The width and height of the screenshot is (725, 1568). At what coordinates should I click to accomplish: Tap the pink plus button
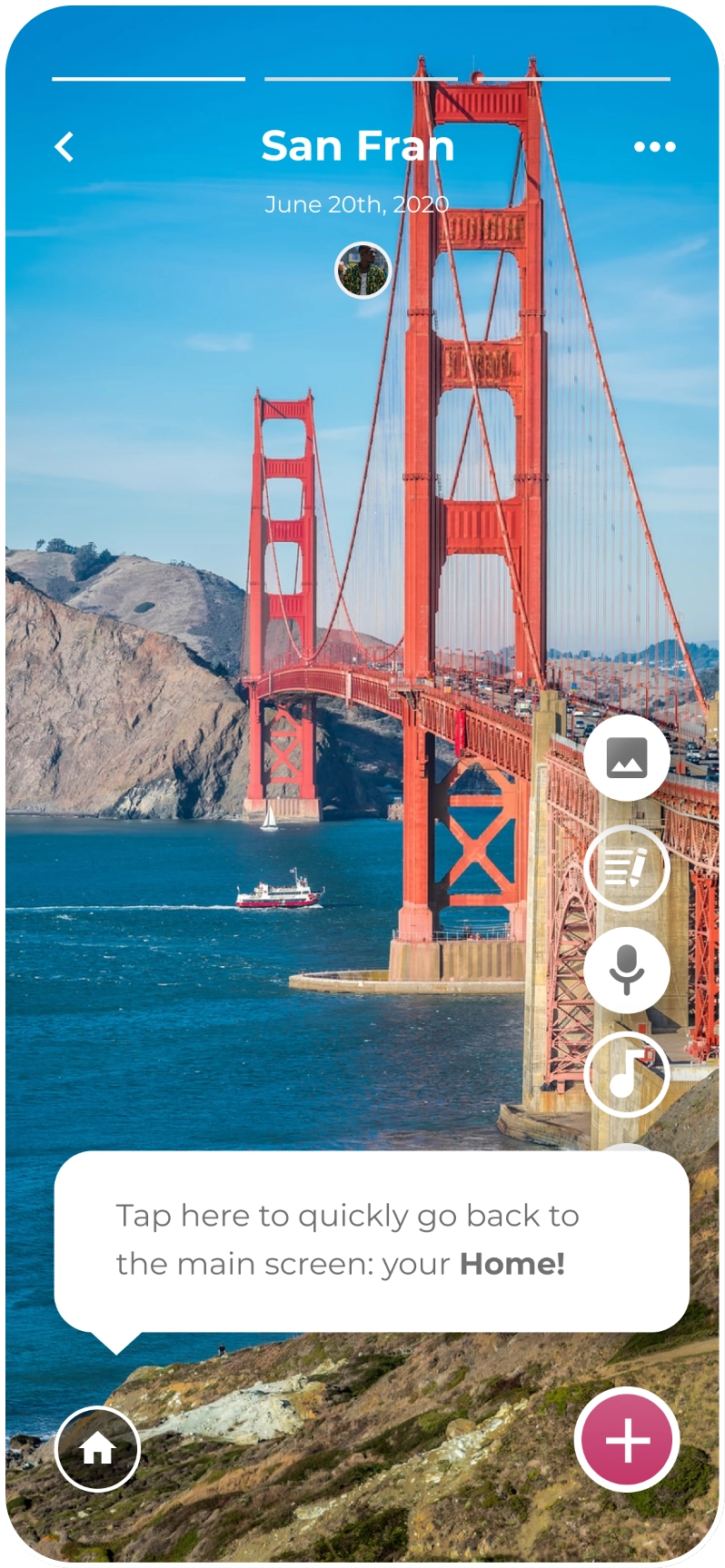(627, 1440)
